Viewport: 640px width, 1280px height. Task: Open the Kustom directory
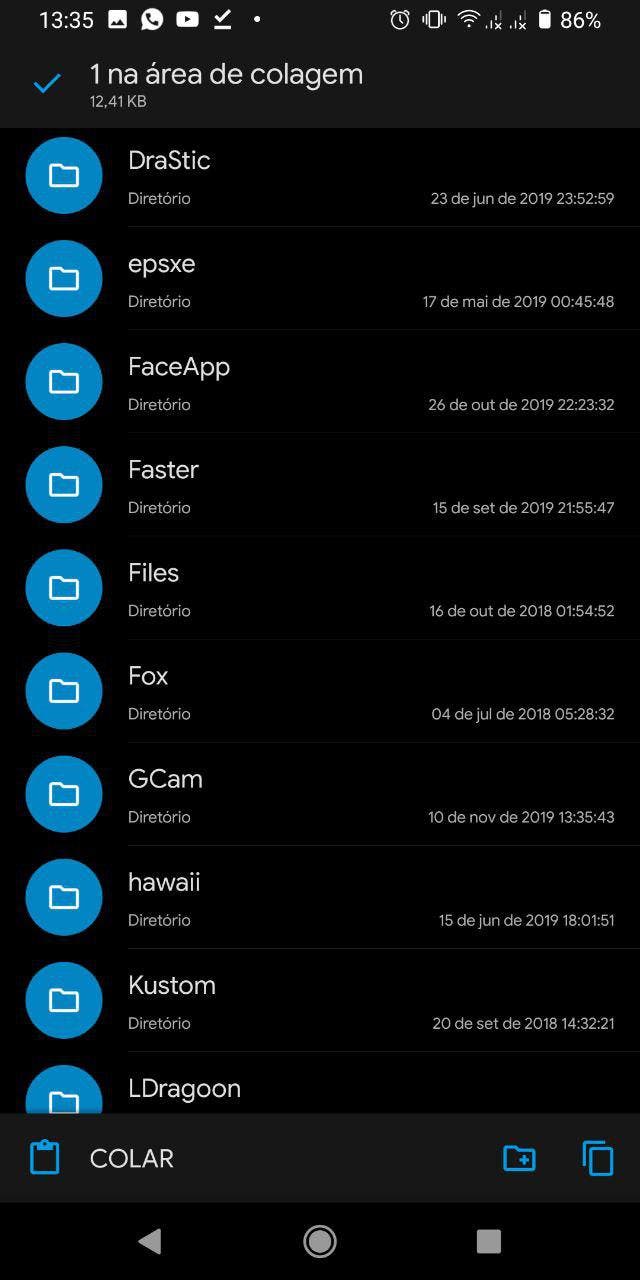[x=320, y=1000]
